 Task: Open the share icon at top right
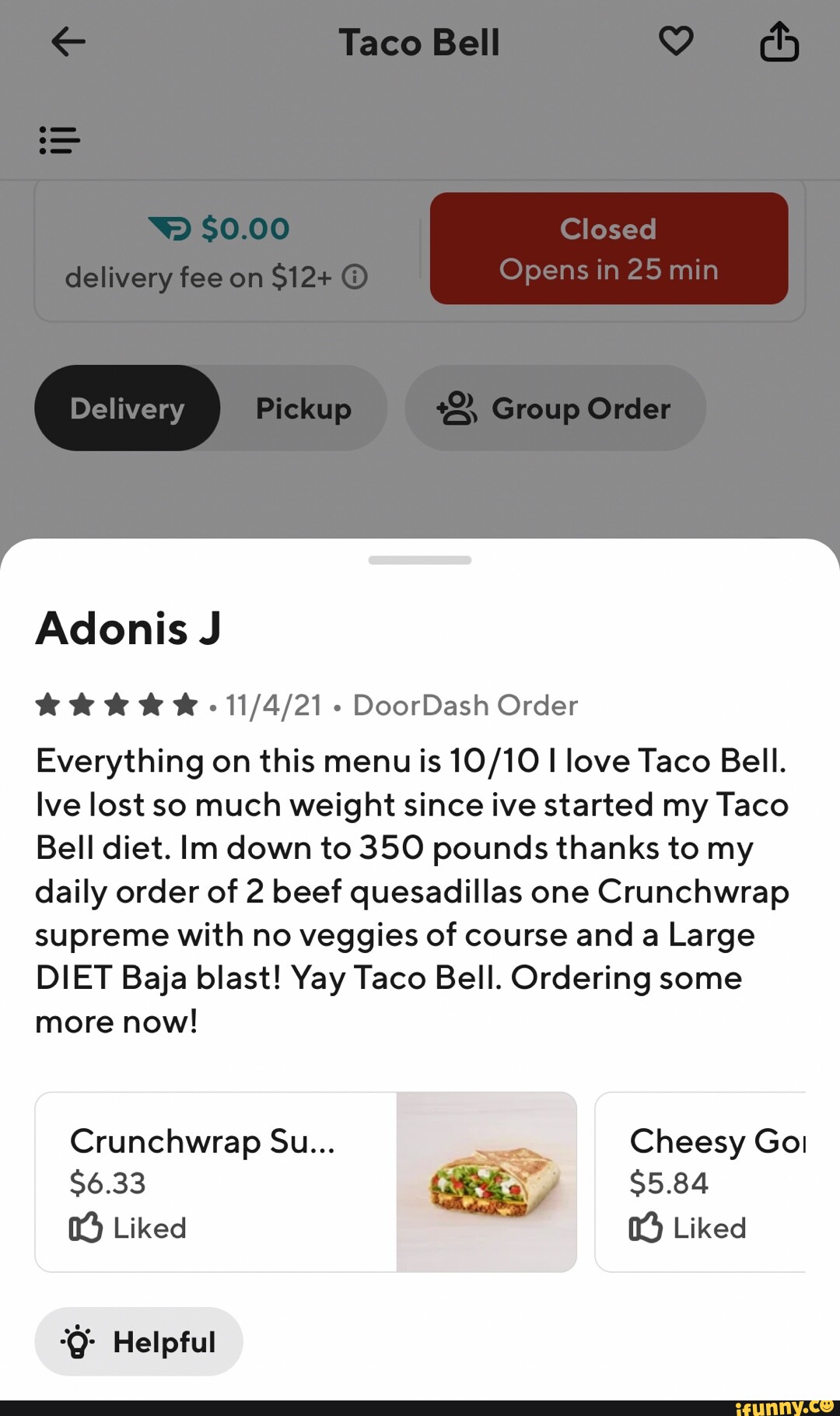pos(779,43)
